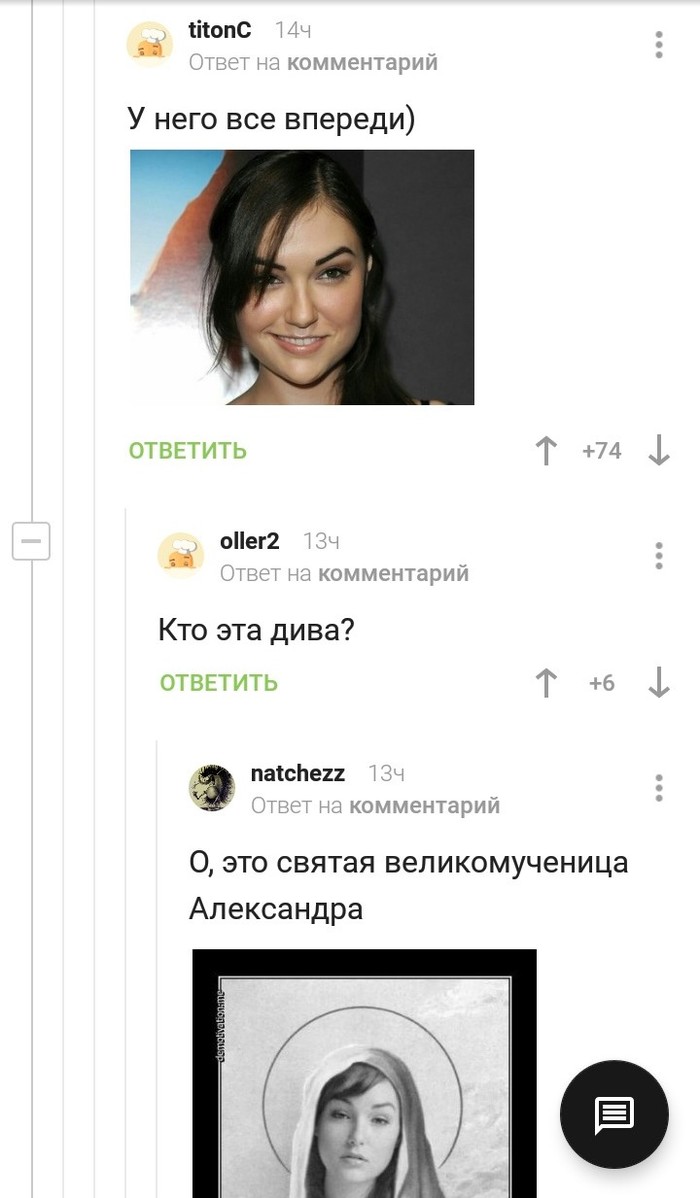Downvote titonC's comment

658,451
